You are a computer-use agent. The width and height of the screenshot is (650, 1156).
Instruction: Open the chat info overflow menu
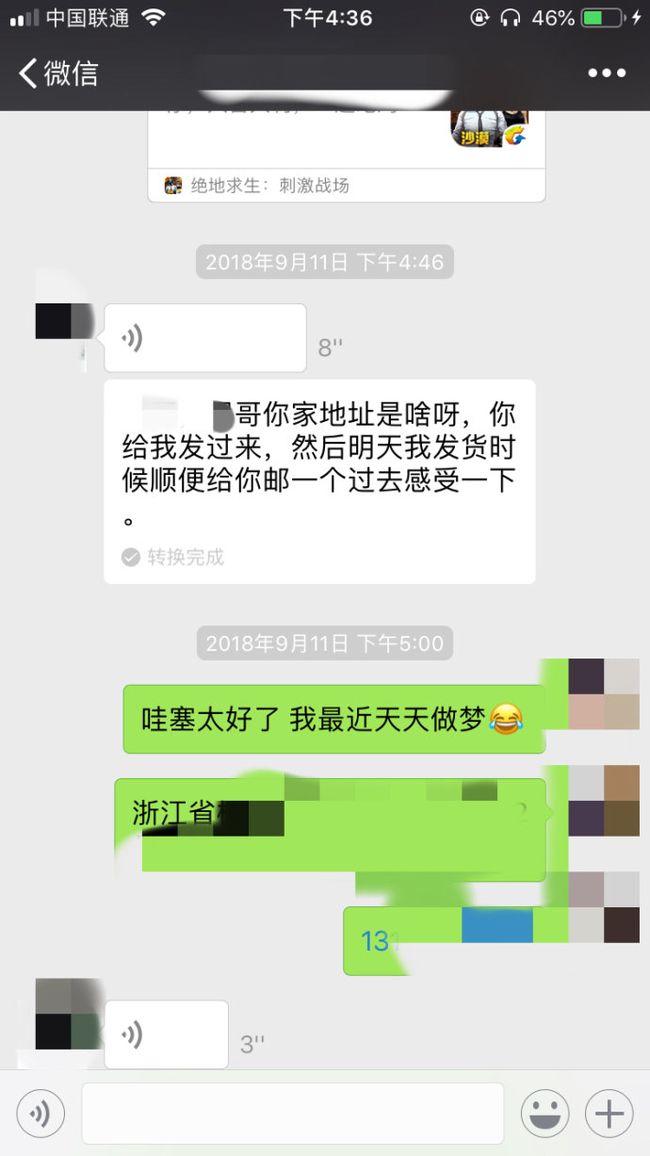coord(607,73)
